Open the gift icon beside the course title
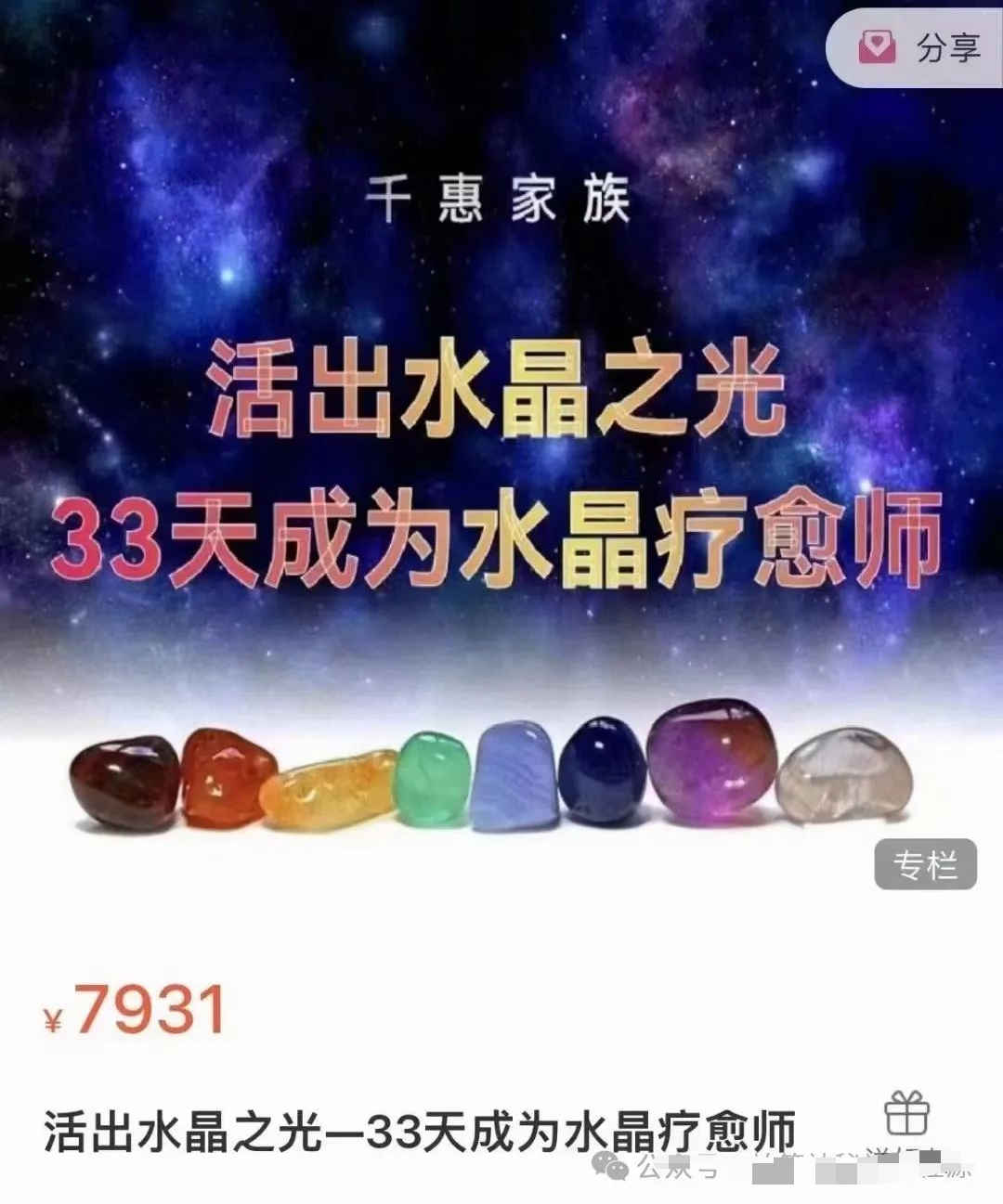The width and height of the screenshot is (1003, 1204). click(x=906, y=1113)
